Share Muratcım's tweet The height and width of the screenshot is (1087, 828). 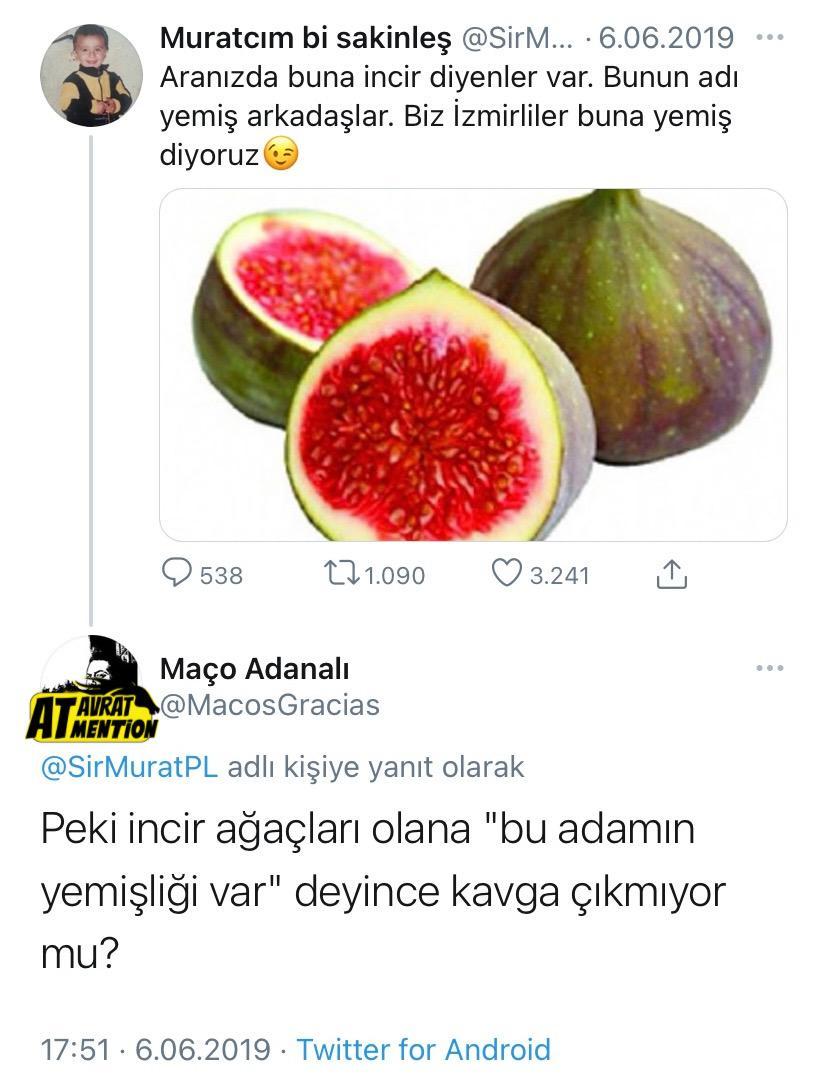(671, 574)
